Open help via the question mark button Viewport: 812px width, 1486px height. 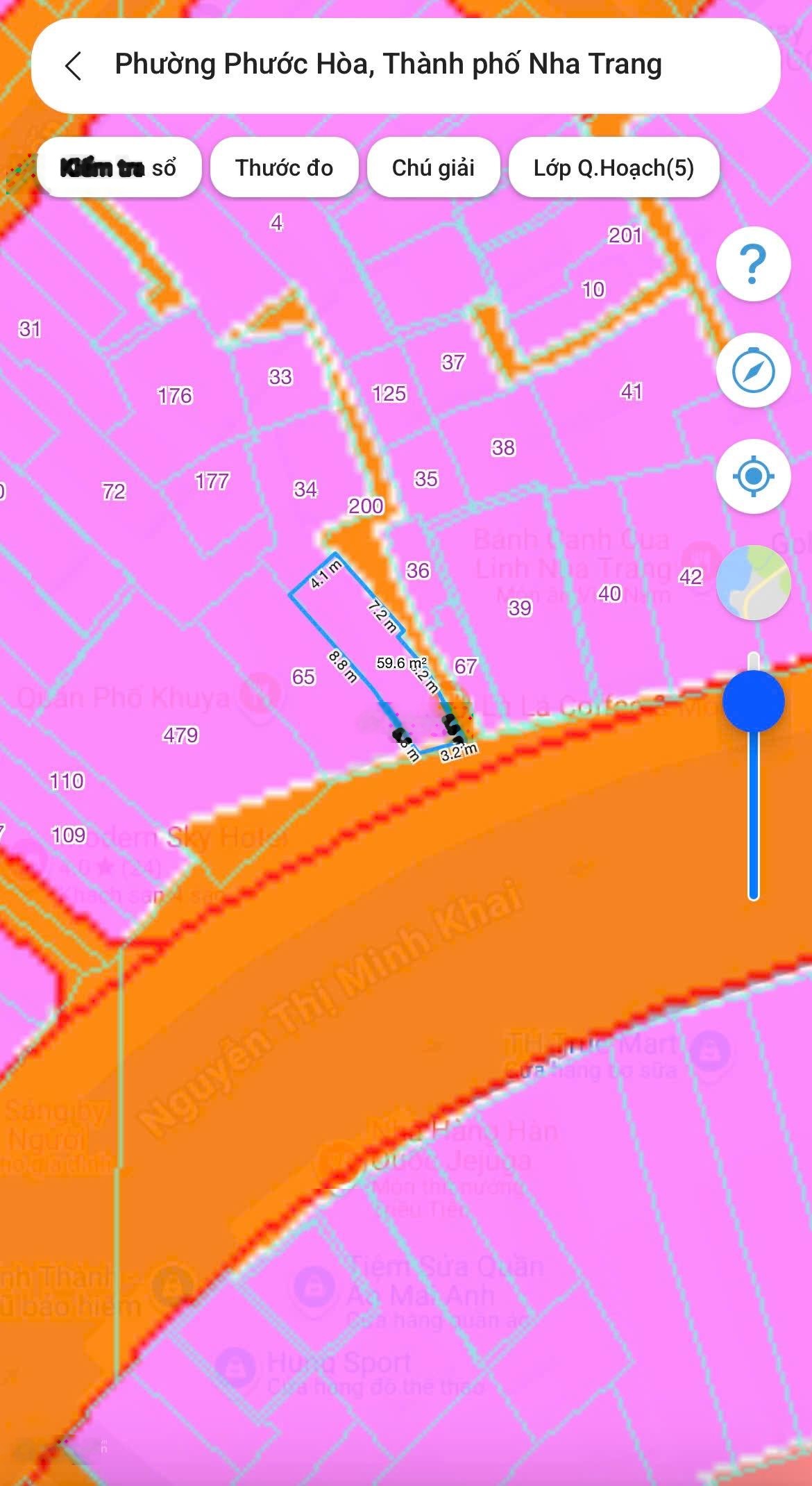pyautogui.click(x=753, y=264)
